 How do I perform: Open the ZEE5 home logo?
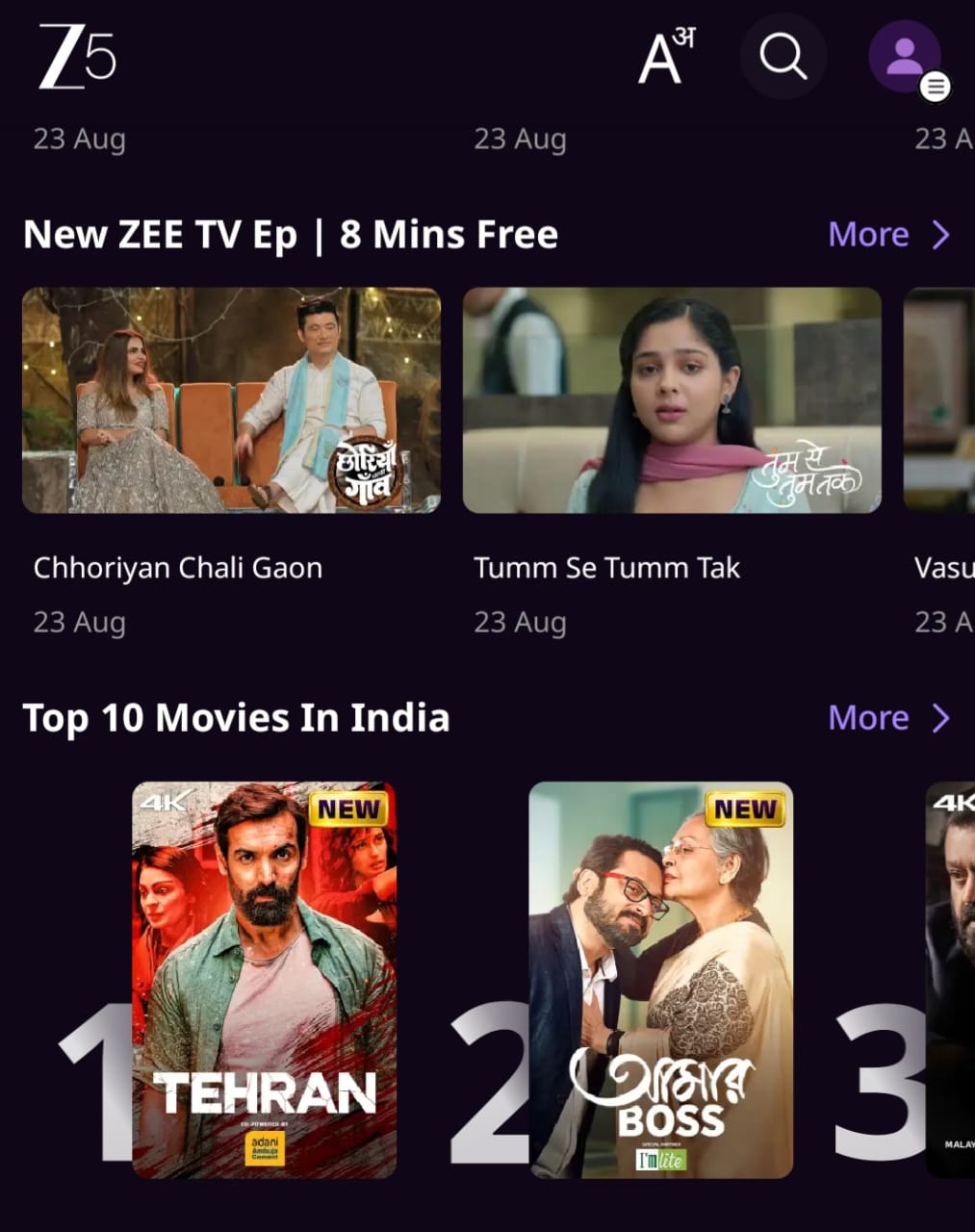tap(77, 57)
